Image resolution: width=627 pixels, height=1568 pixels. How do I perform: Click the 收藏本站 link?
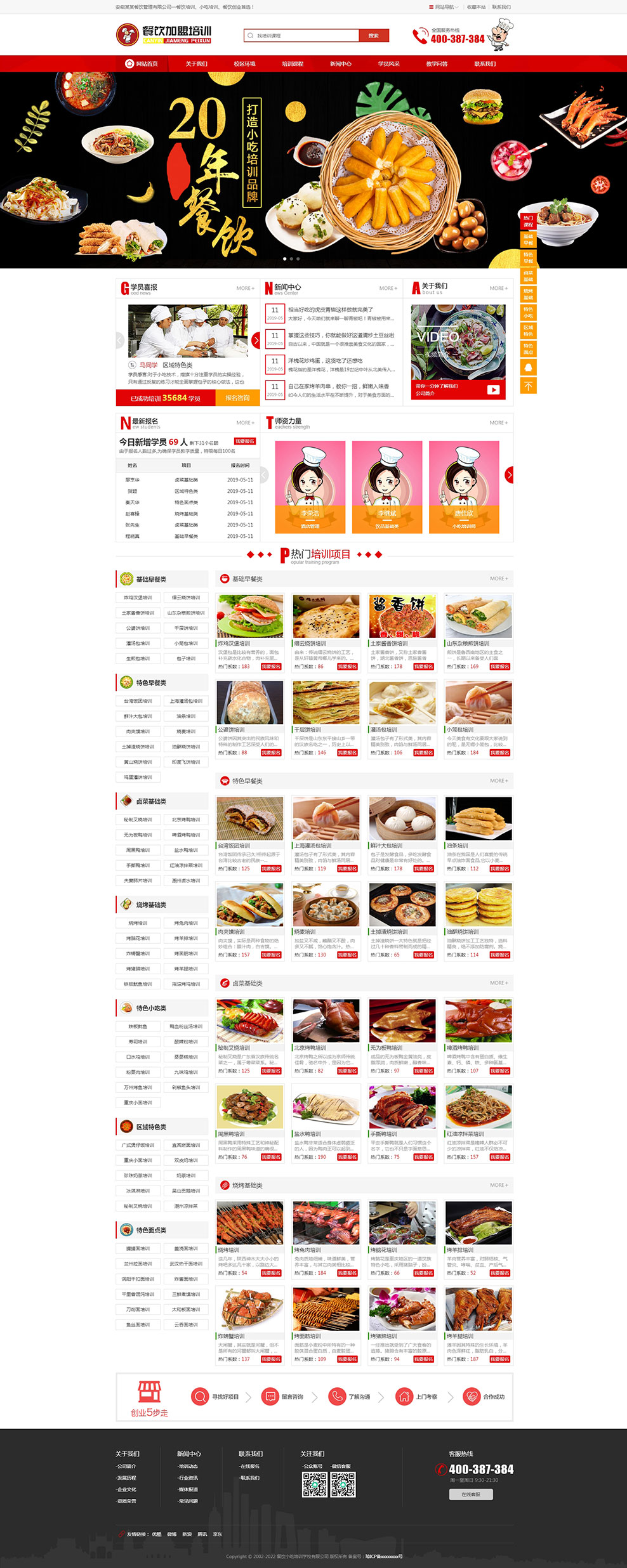pyautogui.click(x=476, y=7)
